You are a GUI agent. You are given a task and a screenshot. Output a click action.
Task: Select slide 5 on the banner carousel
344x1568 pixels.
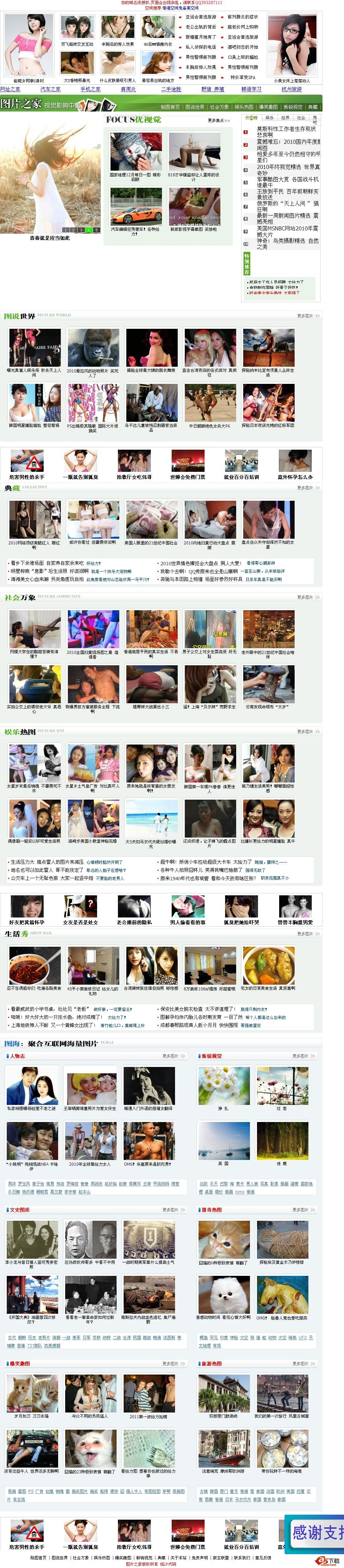click(x=96, y=230)
